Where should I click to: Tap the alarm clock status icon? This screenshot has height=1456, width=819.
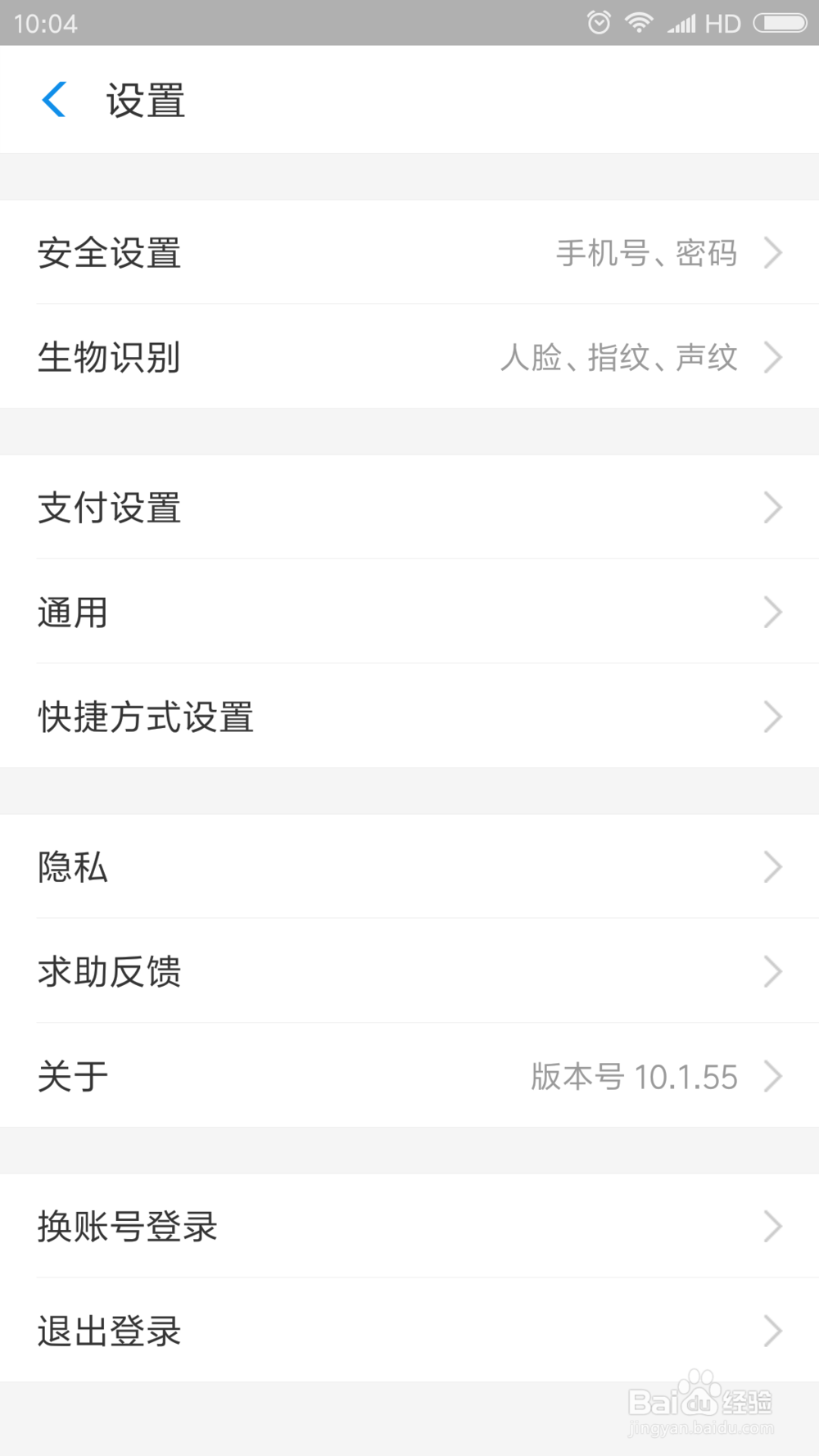point(600,23)
